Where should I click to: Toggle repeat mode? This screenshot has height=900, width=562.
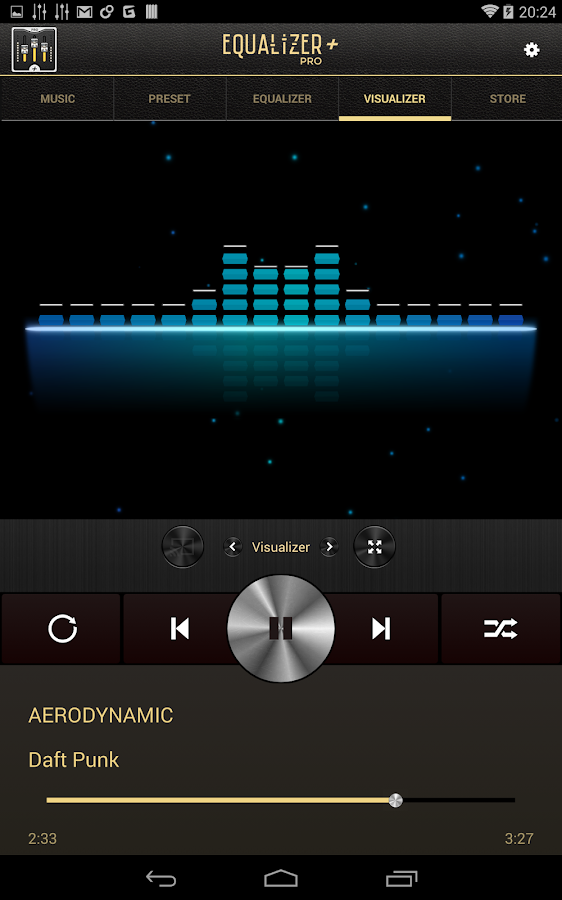pos(62,629)
